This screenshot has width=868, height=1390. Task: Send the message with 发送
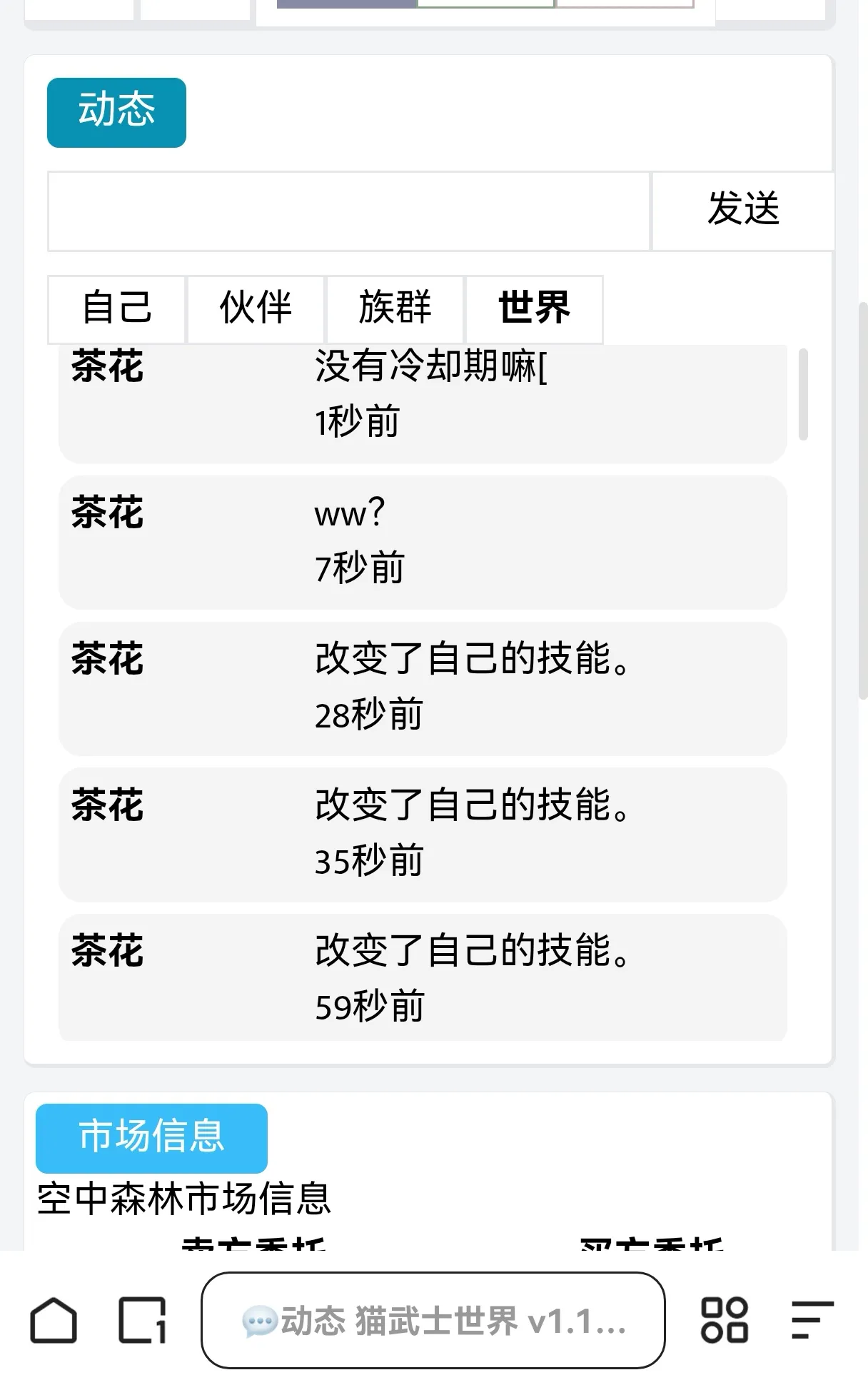(x=743, y=211)
